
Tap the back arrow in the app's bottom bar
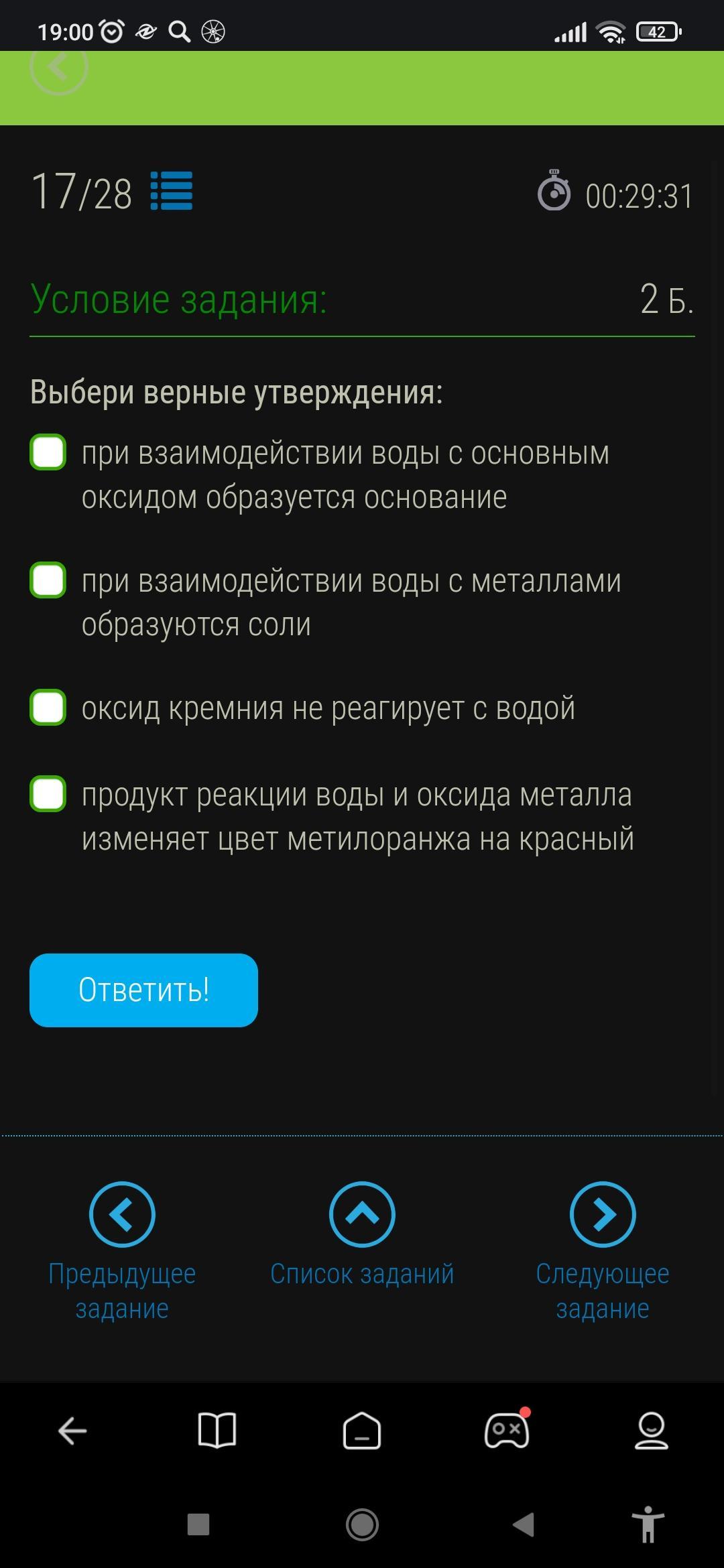[72, 1431]
